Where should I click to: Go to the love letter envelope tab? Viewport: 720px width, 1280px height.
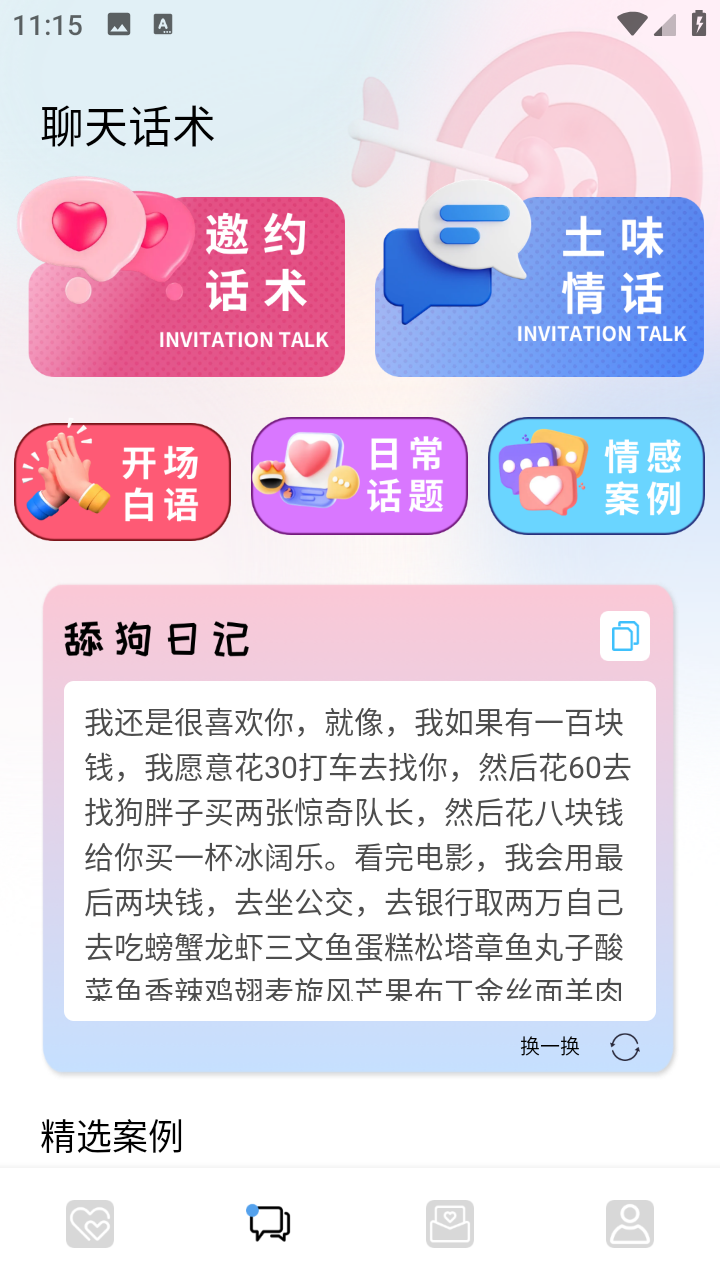450,1224
